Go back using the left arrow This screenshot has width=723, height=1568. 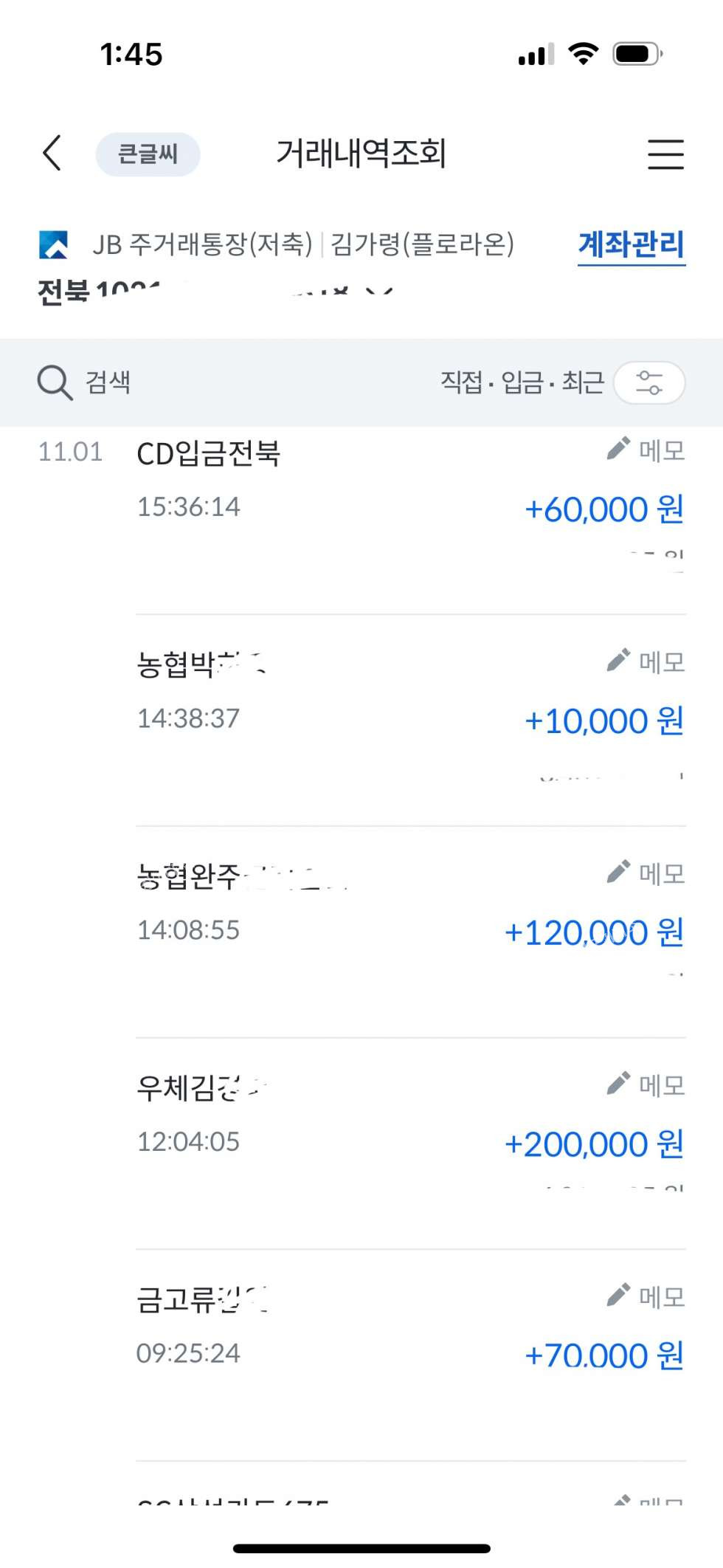tap(52, 154)
